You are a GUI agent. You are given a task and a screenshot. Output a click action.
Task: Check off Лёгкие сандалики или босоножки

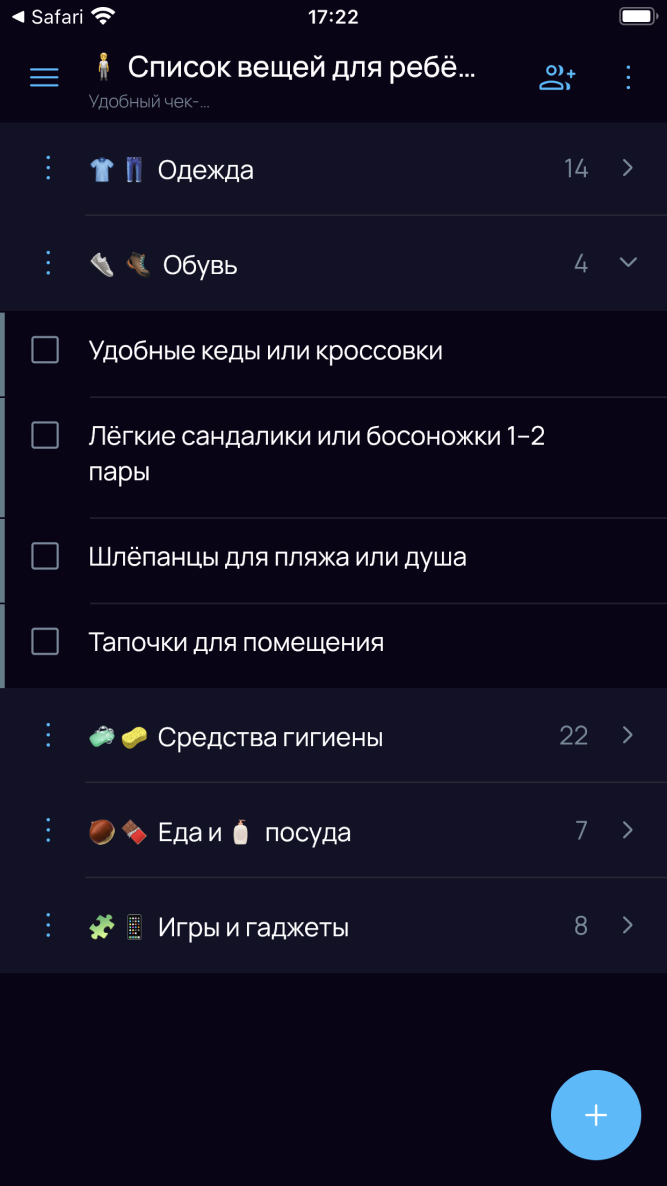45,435
